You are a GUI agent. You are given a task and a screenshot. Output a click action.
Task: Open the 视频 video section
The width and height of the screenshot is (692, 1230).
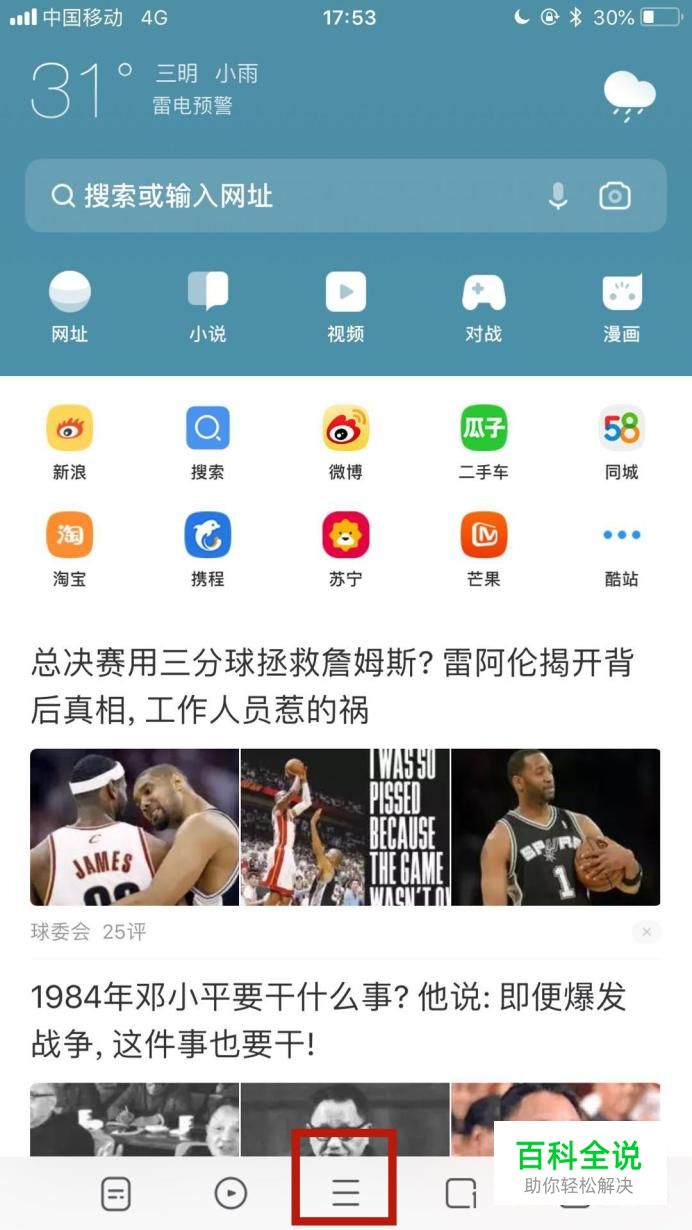(346, 305)
